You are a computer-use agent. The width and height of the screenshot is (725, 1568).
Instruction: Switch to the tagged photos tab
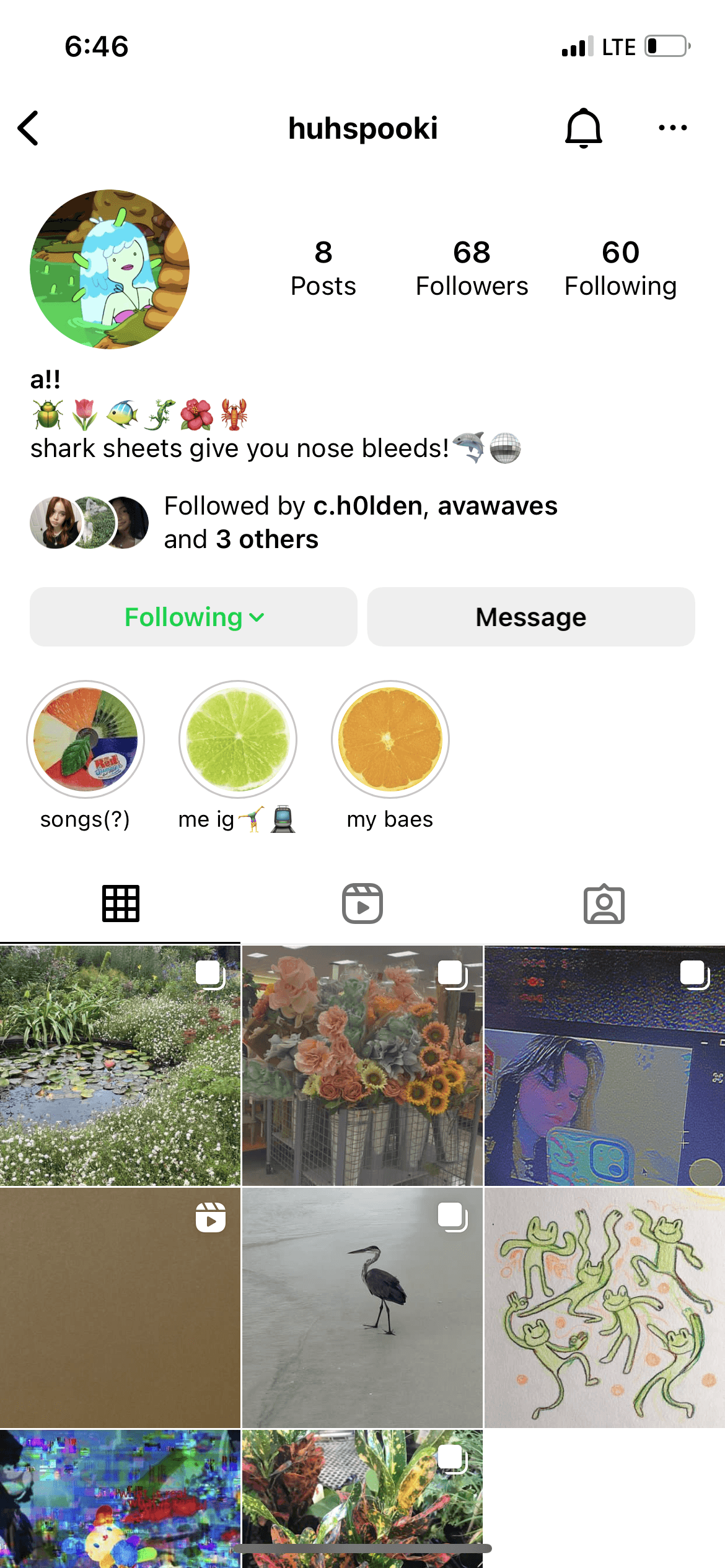tap(604, 904)
